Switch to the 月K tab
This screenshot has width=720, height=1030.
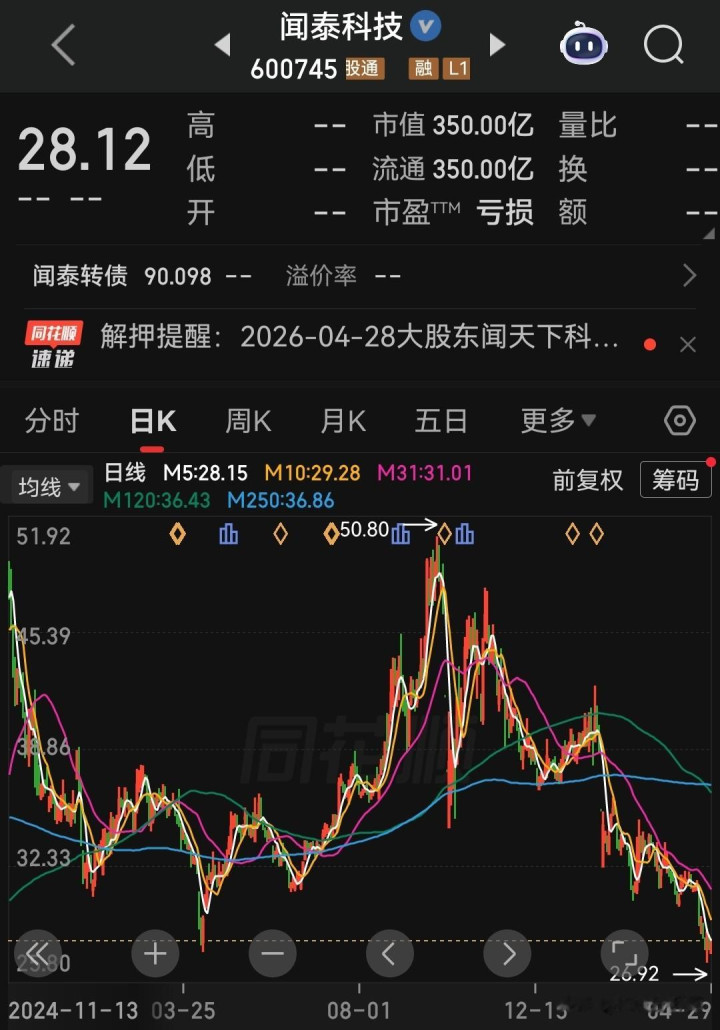pos(344,420)
